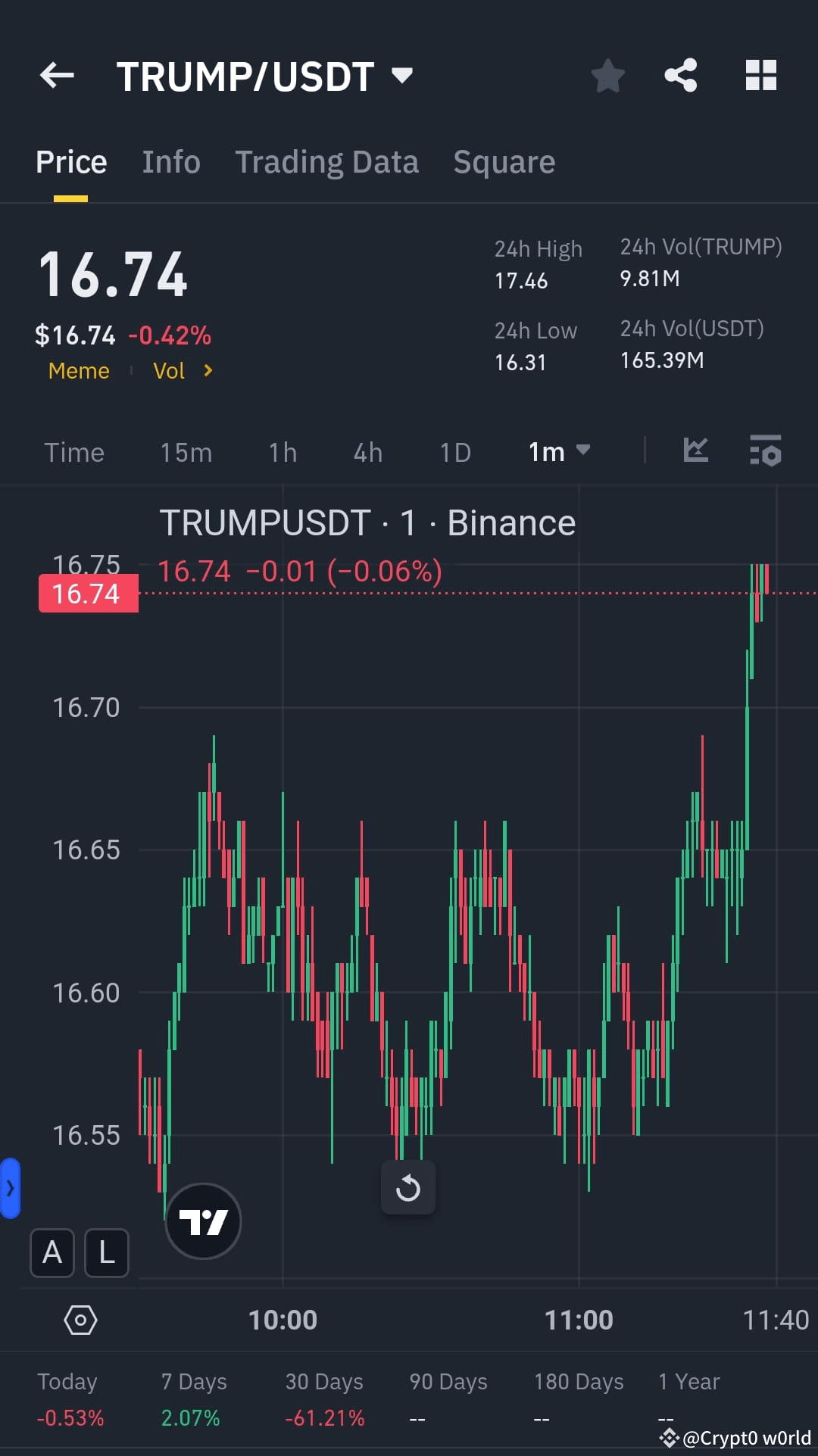
Task: Select the line chart style icon
Action: pos(695,451)
